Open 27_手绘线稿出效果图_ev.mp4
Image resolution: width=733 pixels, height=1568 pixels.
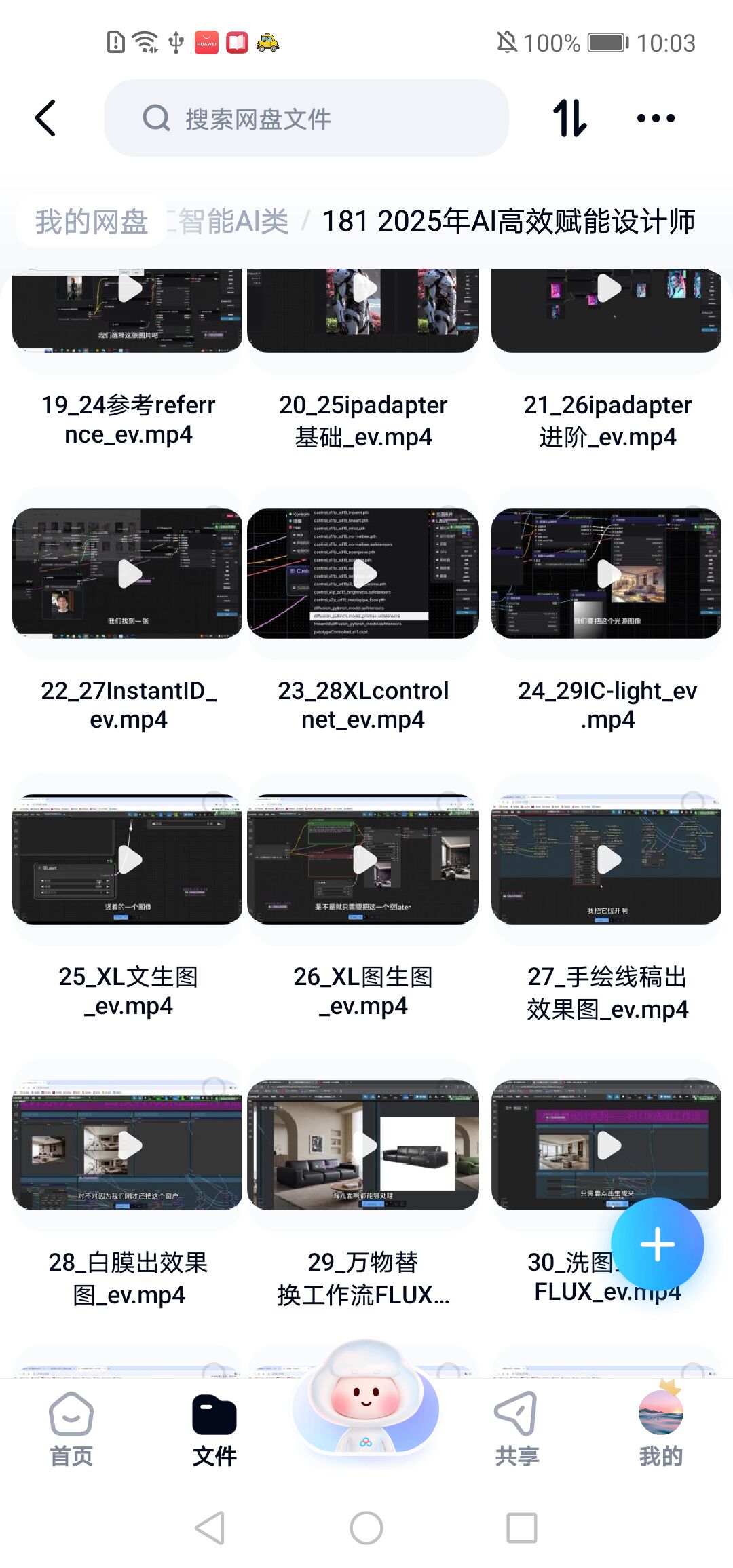coord(607,859)
